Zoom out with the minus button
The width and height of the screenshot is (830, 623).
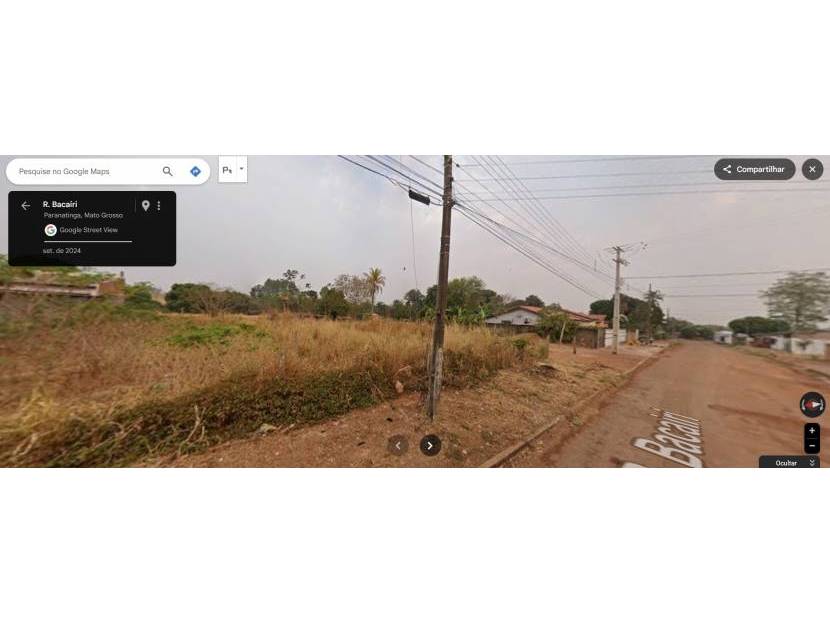tap(812, 445)
